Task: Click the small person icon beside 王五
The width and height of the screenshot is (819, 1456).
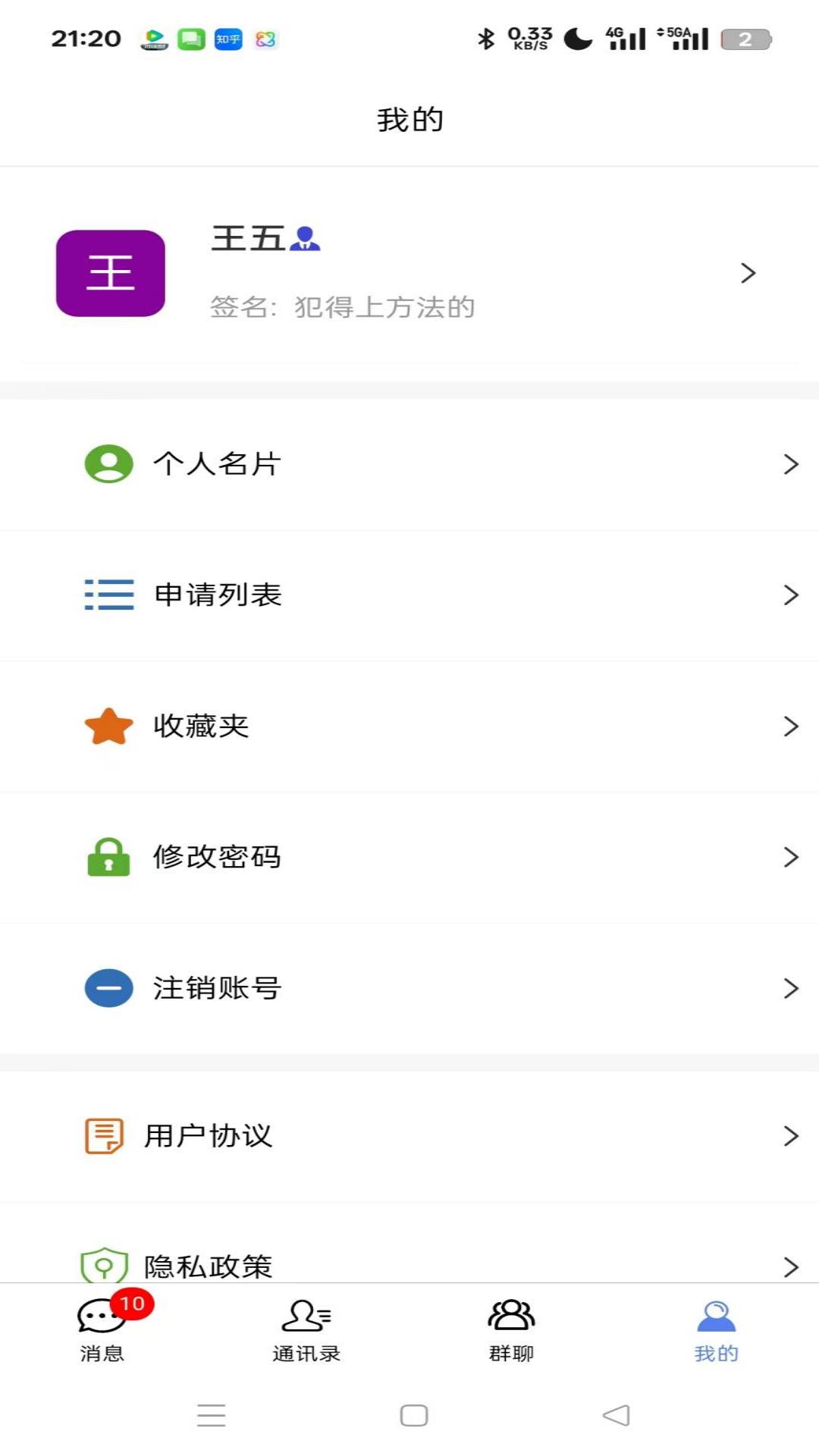Action: pyautogui.click(x=306, y=239)
